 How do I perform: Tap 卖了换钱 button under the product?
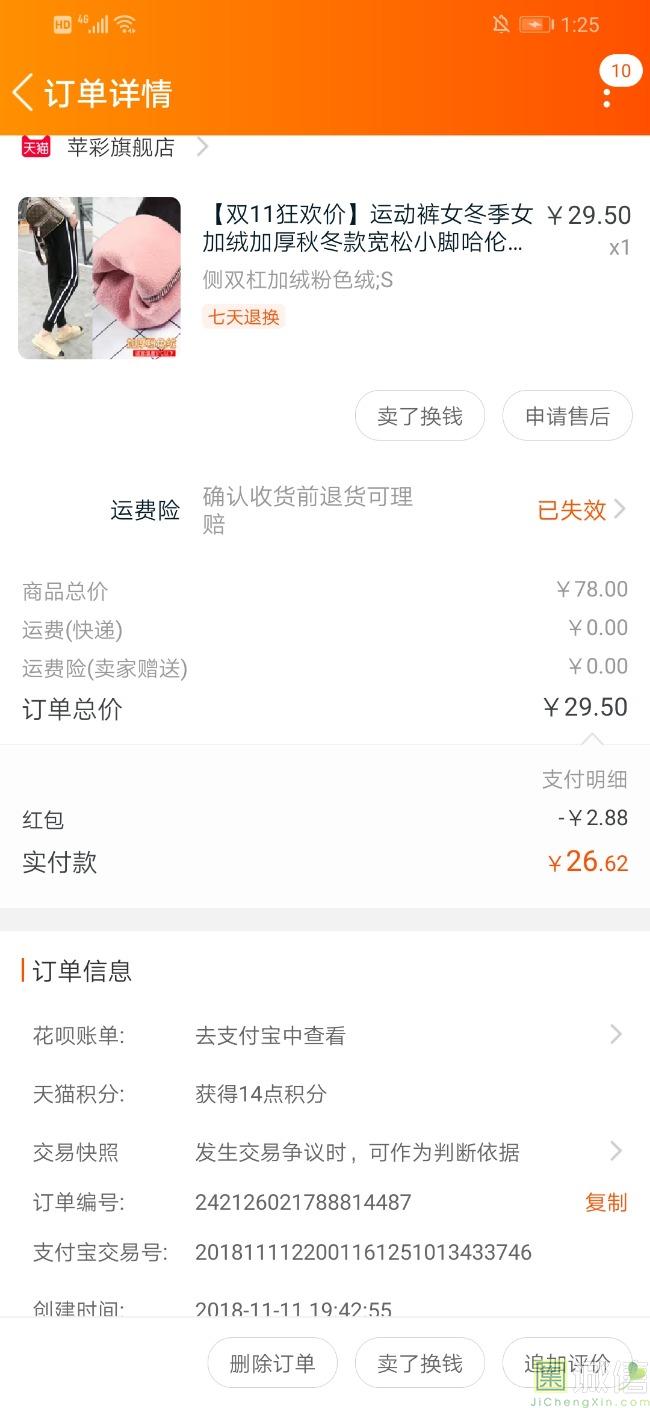(419, 416)
